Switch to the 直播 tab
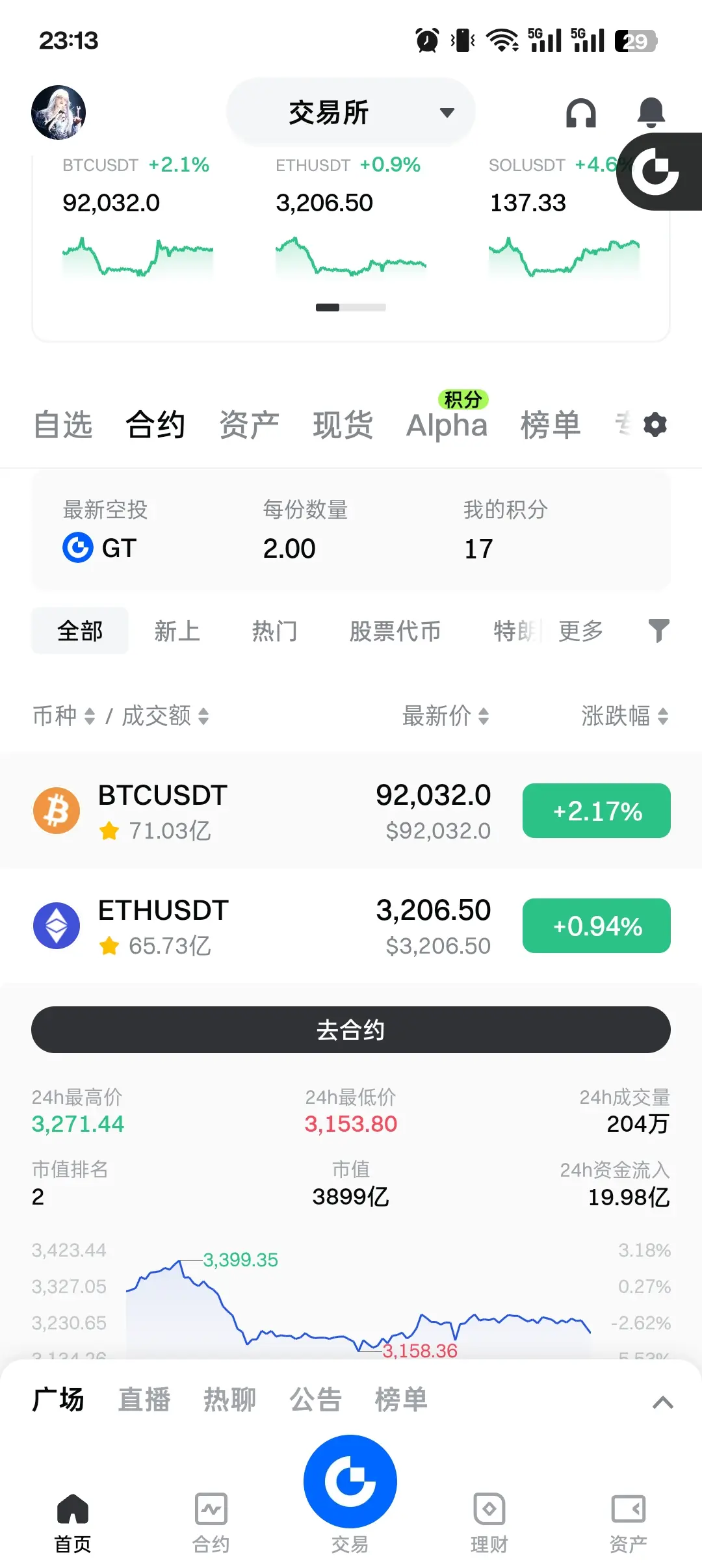Image resolution: width=702 pixels, height=1568 pixels. click(x=144, y=1400)
